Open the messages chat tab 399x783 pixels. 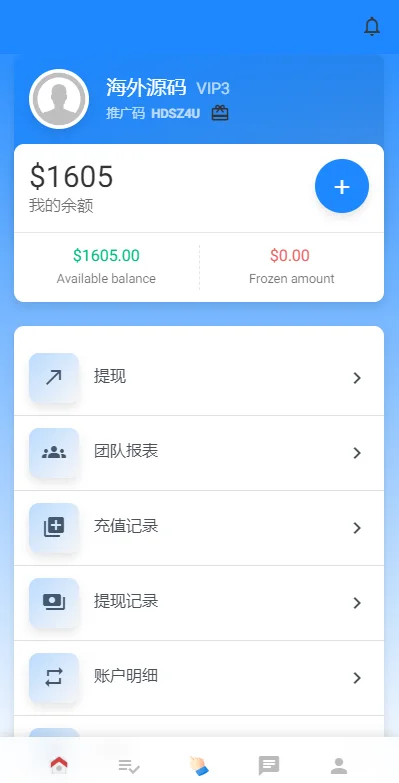[269, 766]
